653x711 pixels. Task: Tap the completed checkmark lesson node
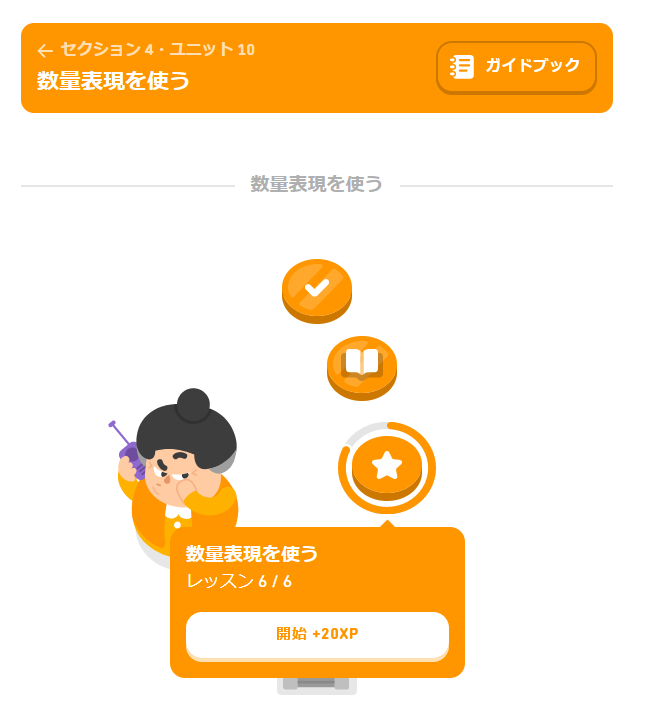[317, 288]
